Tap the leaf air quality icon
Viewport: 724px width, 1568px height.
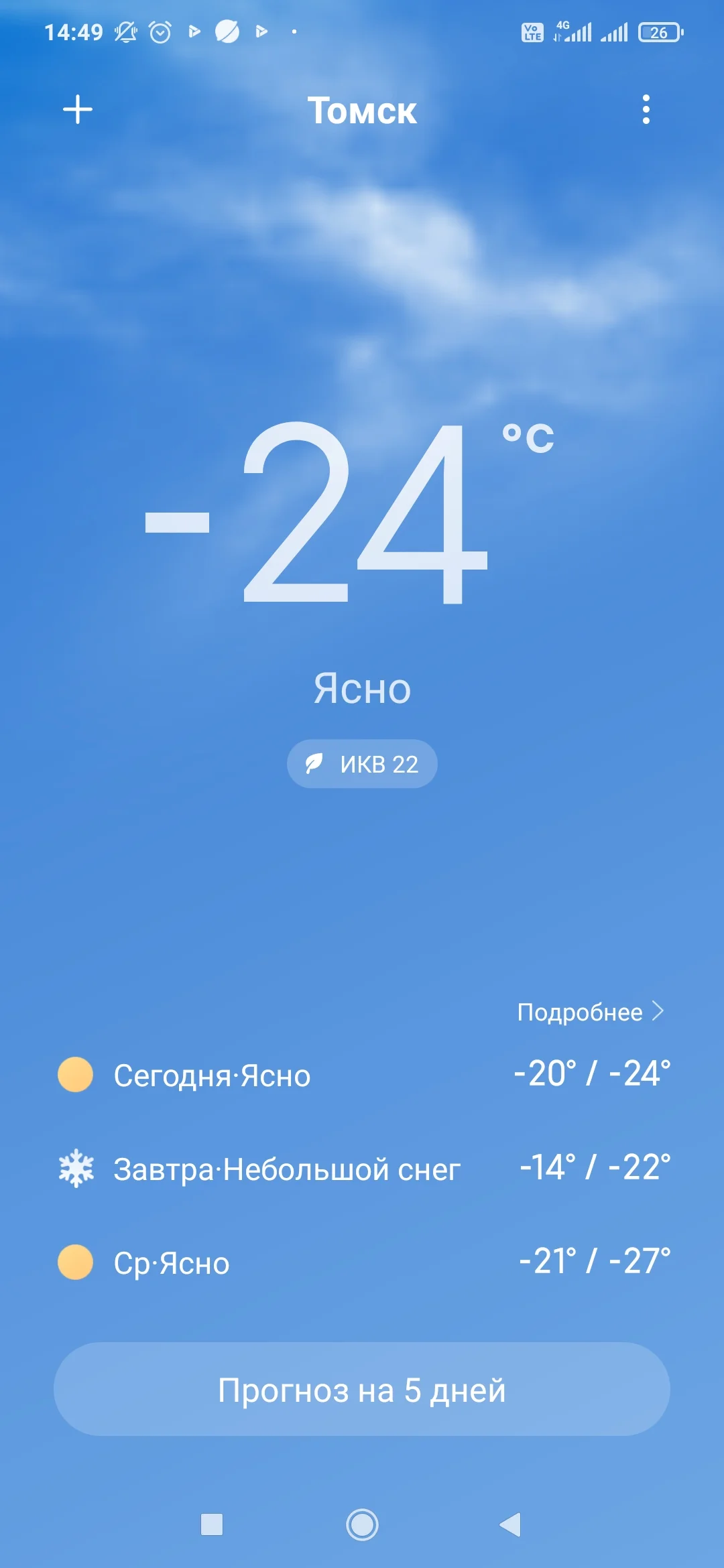314,763
